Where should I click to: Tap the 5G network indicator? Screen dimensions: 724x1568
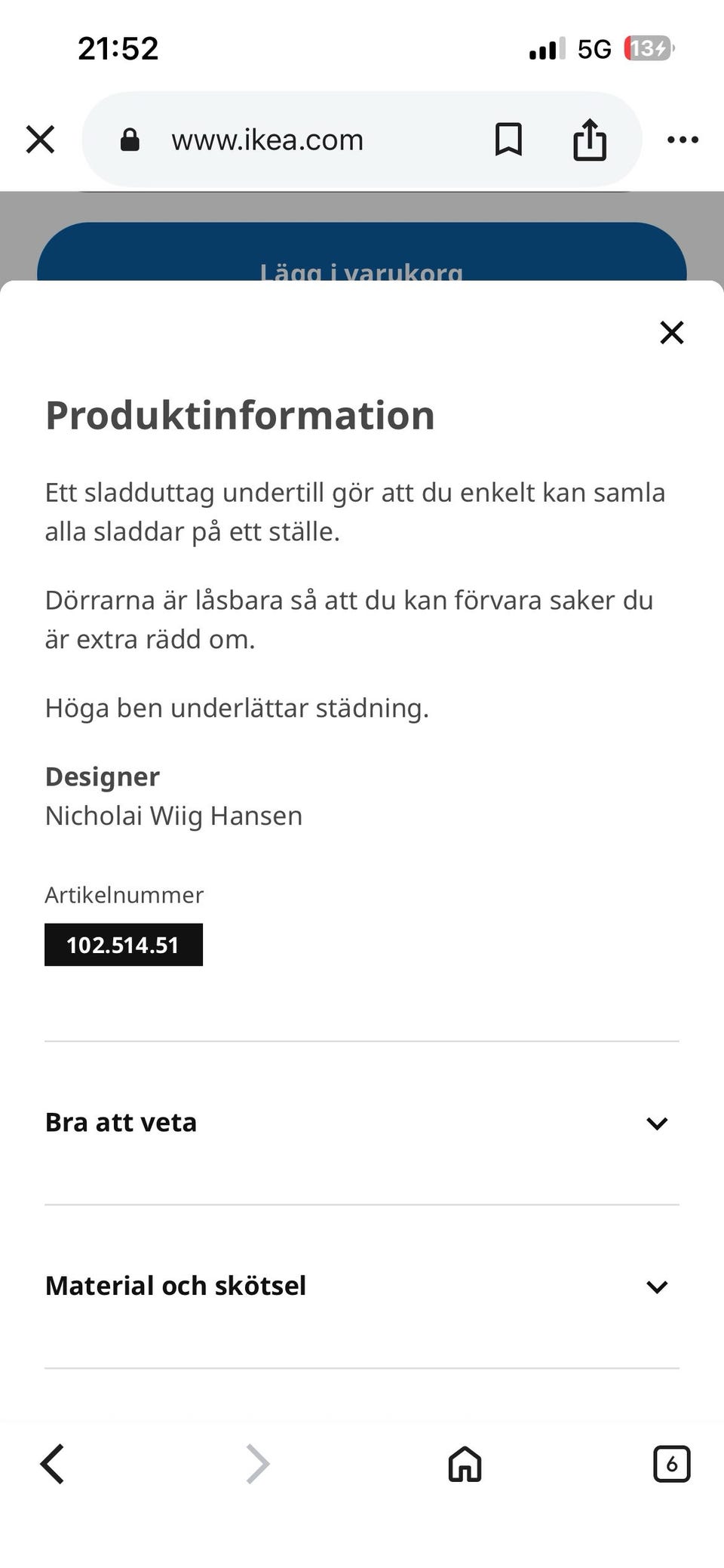595,48
